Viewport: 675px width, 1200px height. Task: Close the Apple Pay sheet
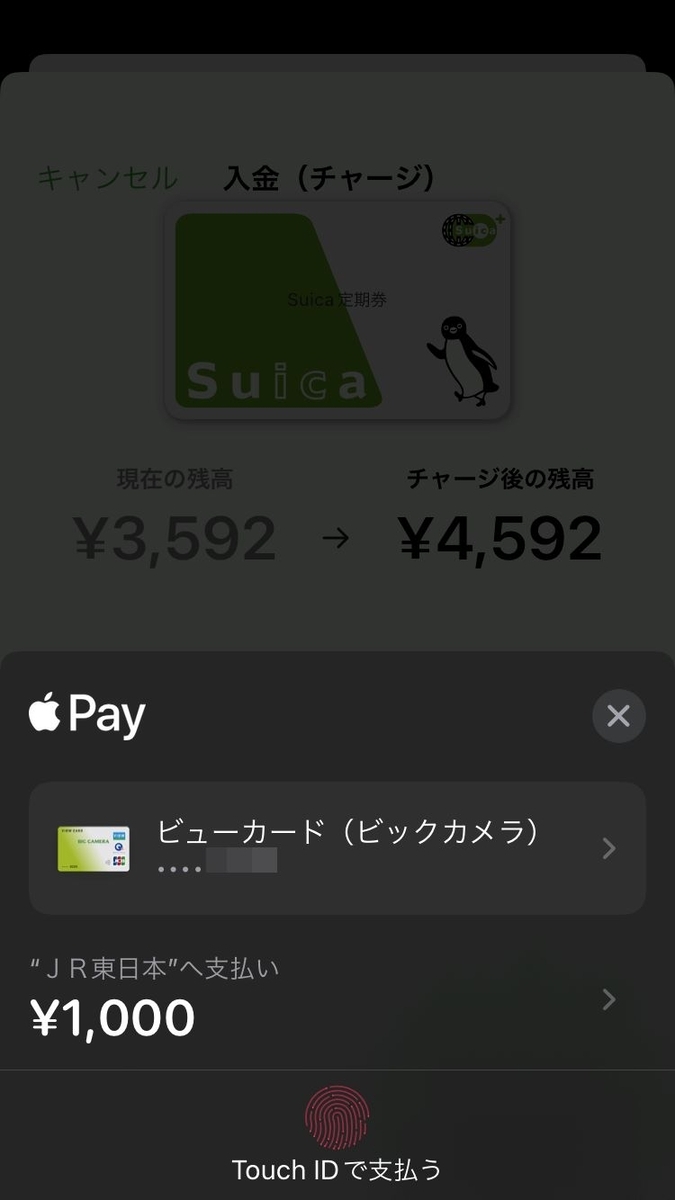coord(618,716)
